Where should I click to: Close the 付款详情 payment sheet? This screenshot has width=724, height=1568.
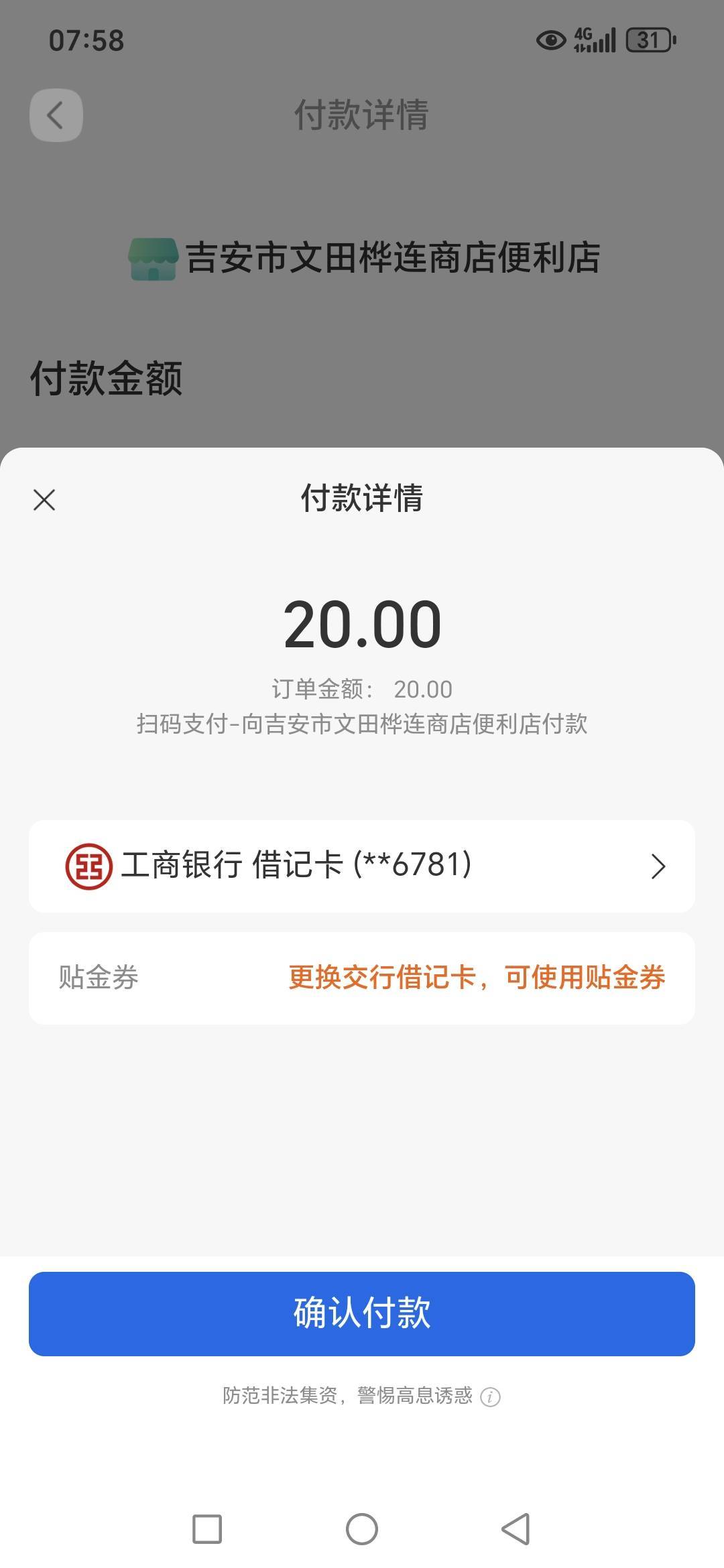click(x=44, y=500)
